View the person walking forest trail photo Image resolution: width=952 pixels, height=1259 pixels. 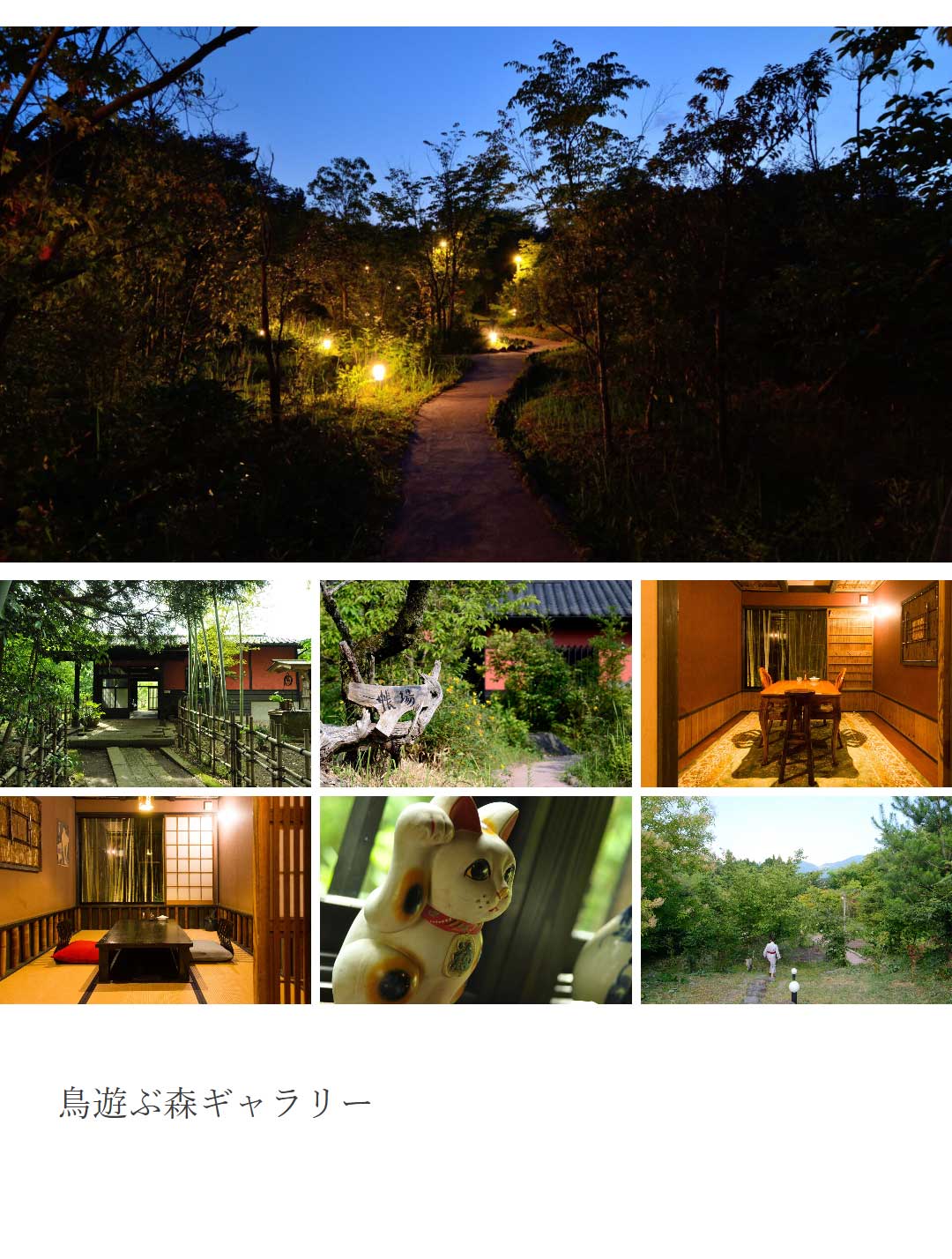[x=796, y=900]
